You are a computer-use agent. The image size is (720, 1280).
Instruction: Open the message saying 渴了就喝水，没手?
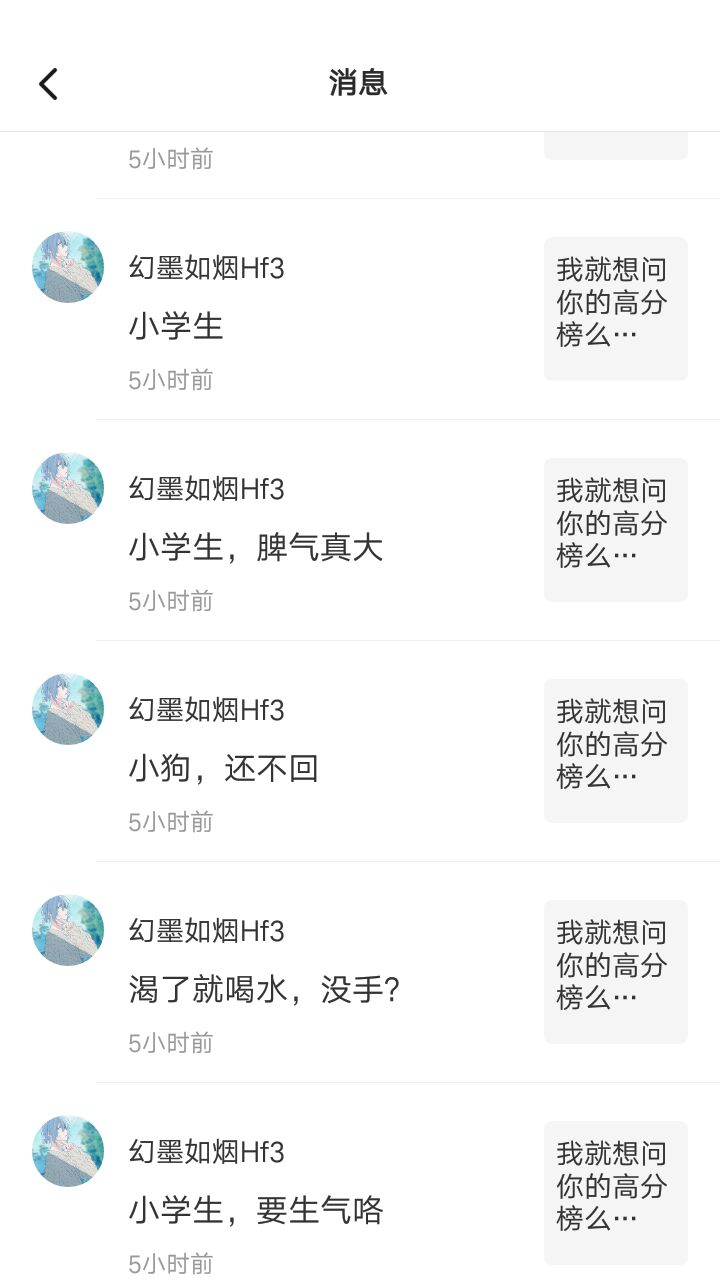pos(264,990)
